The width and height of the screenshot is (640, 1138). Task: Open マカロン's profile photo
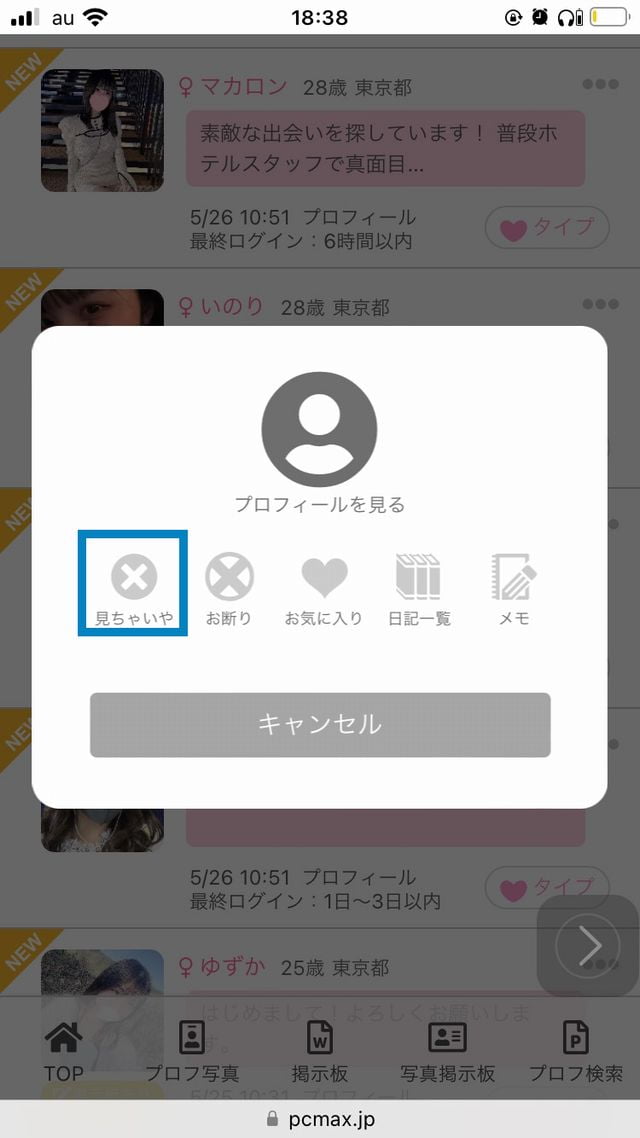point(102,131)
